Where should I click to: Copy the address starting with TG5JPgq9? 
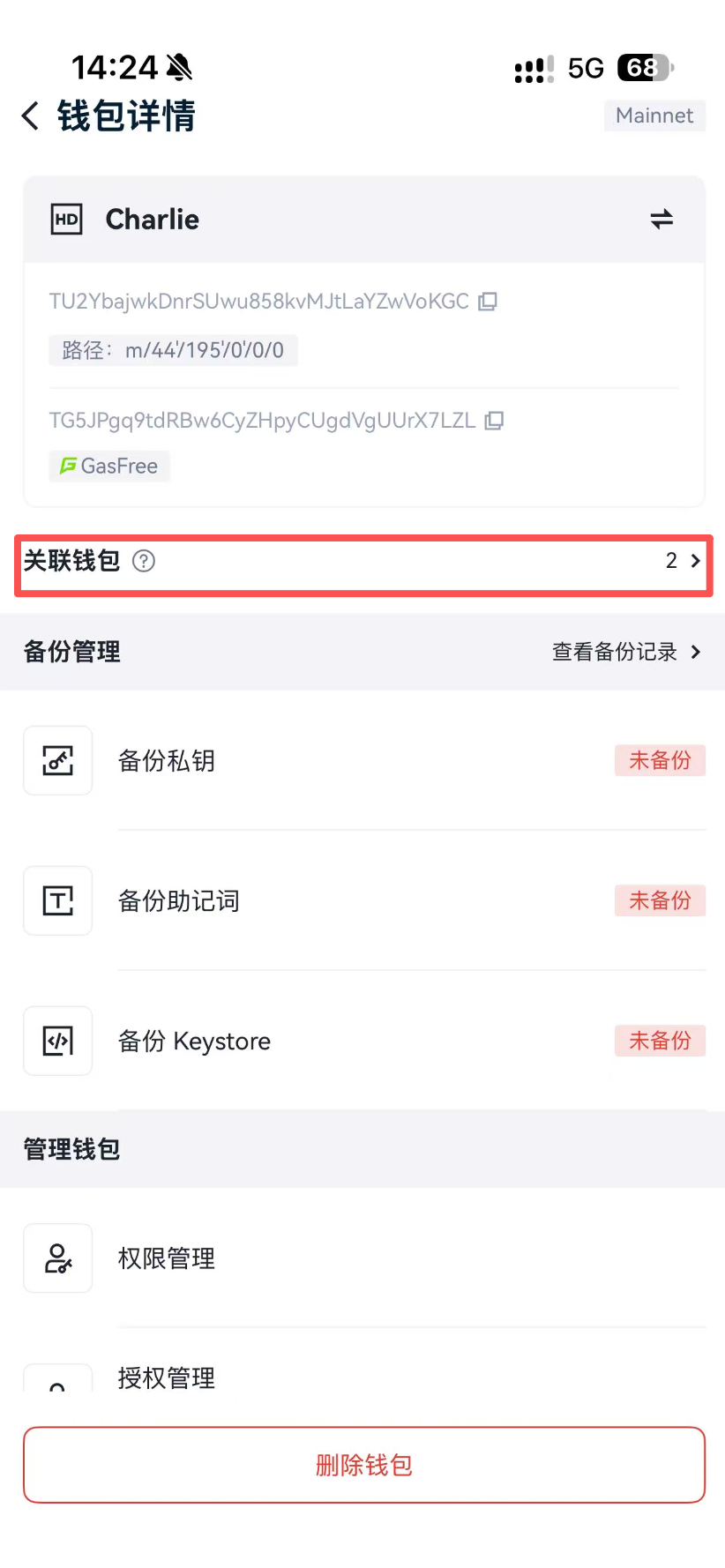pos(494,421)
